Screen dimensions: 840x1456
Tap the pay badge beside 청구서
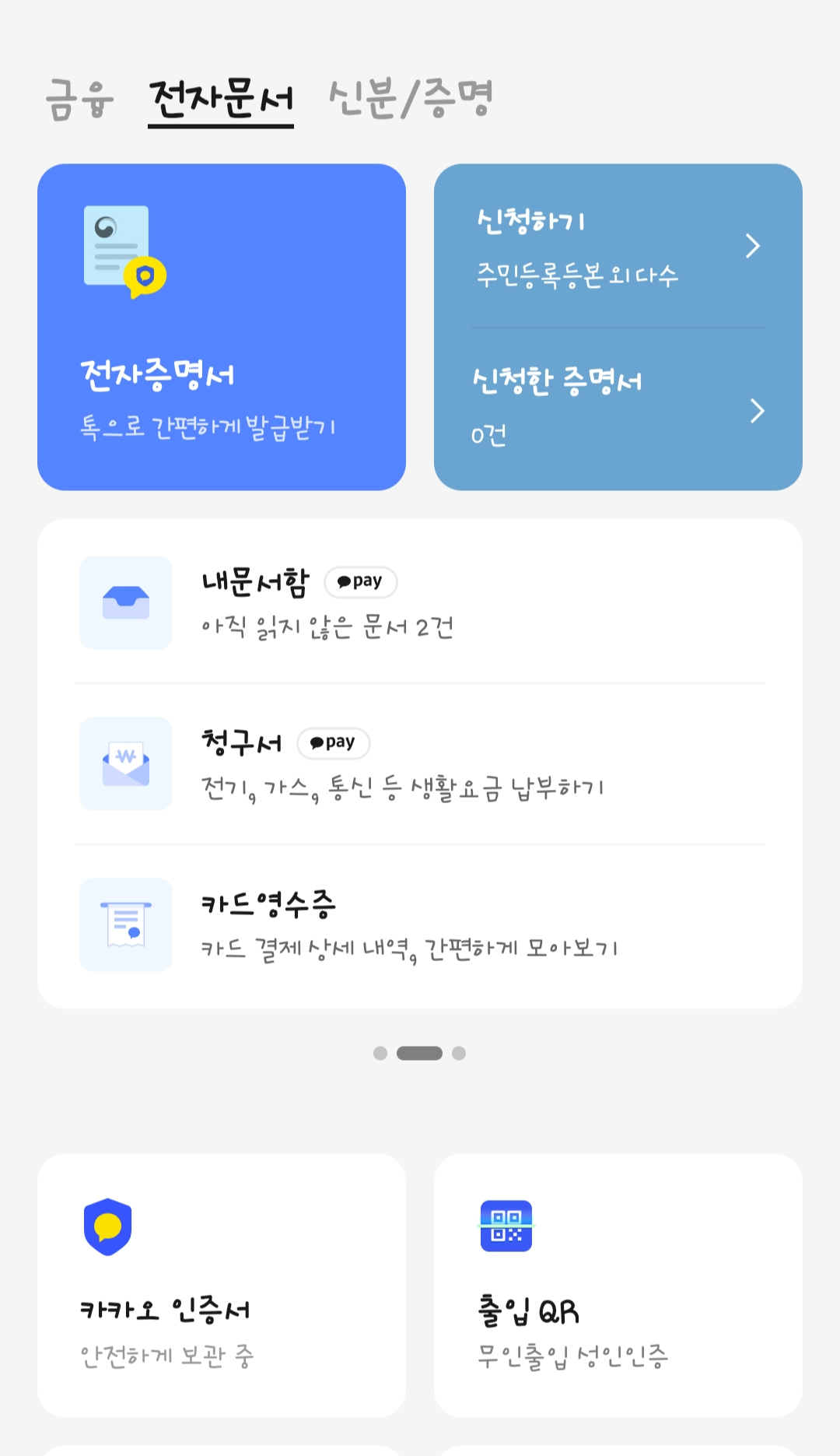click(332, 742)
